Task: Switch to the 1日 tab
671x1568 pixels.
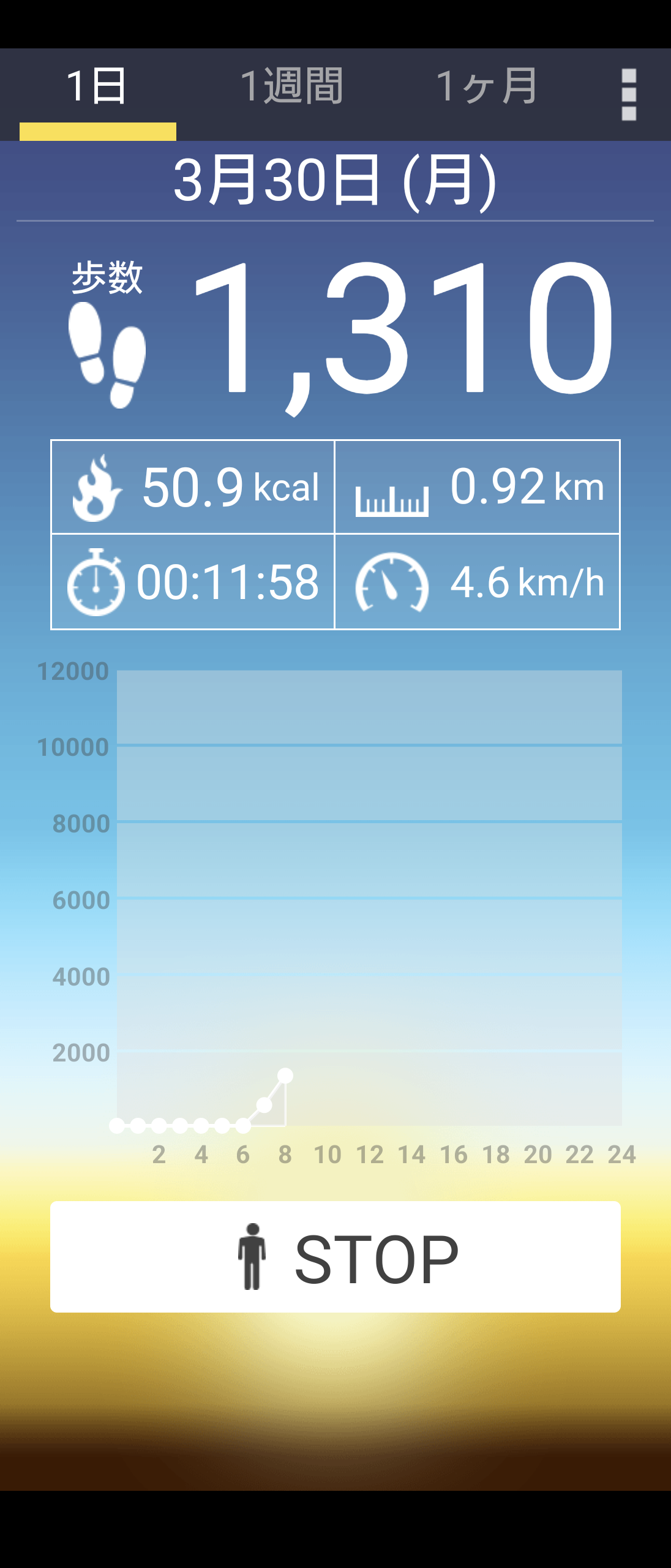Action: pyautogui.click(x=97, y=88)
